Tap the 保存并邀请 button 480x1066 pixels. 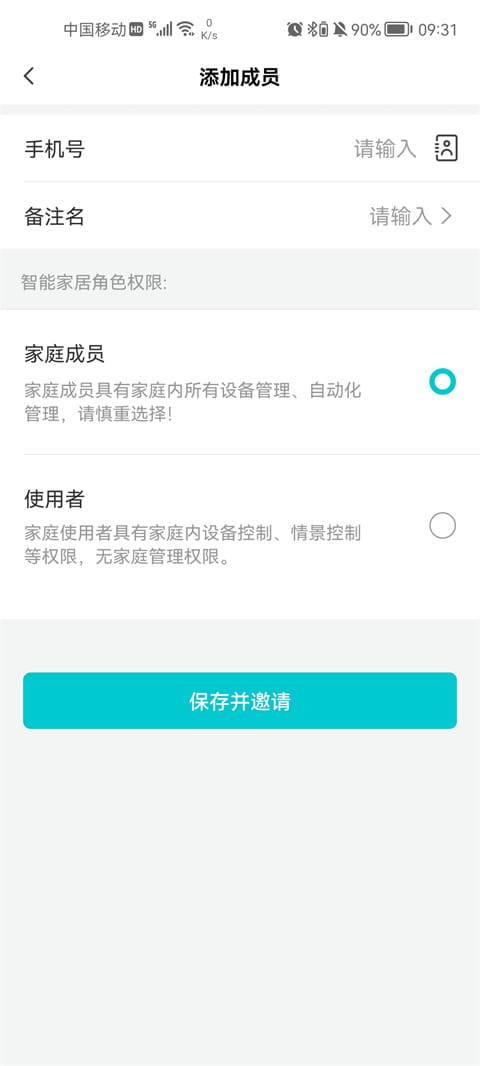point(240,701)
